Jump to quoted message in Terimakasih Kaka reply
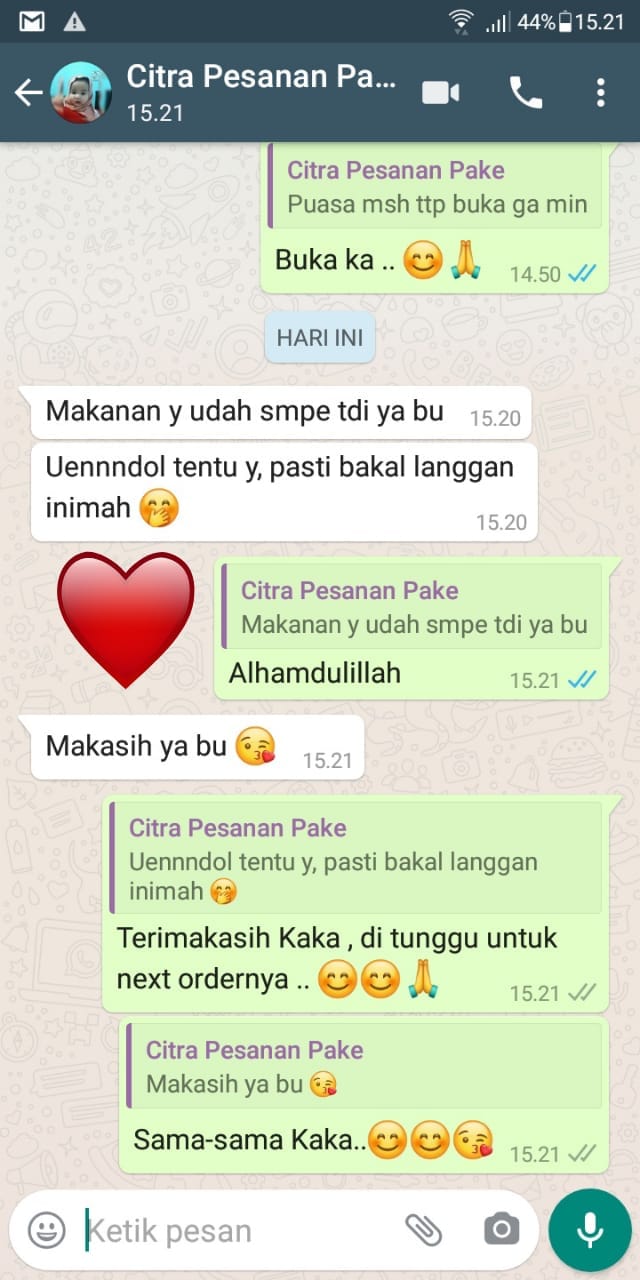Image resolution: width=640 pixels, height=1280 pixels. 355,858
